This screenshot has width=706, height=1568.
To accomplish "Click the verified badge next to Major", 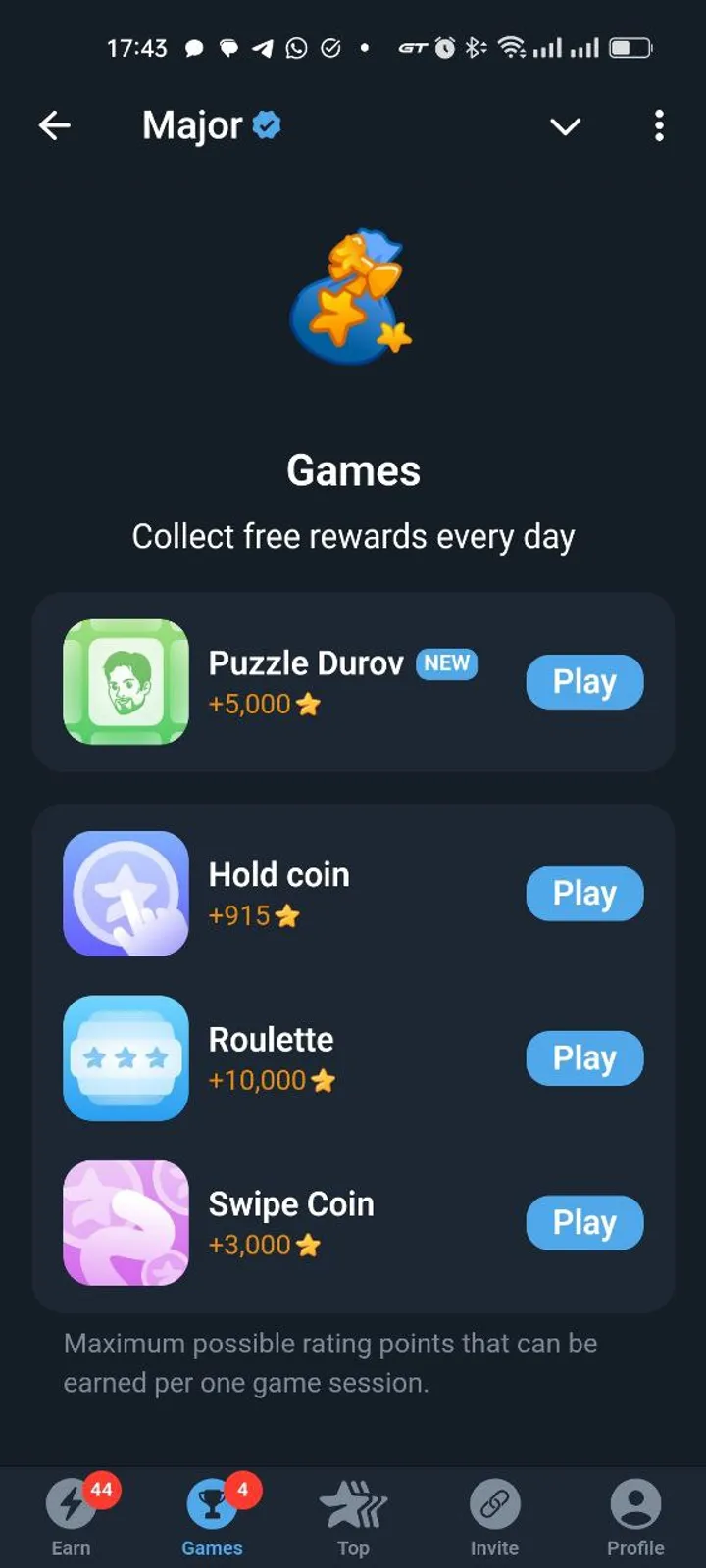I will click(268, 125).
